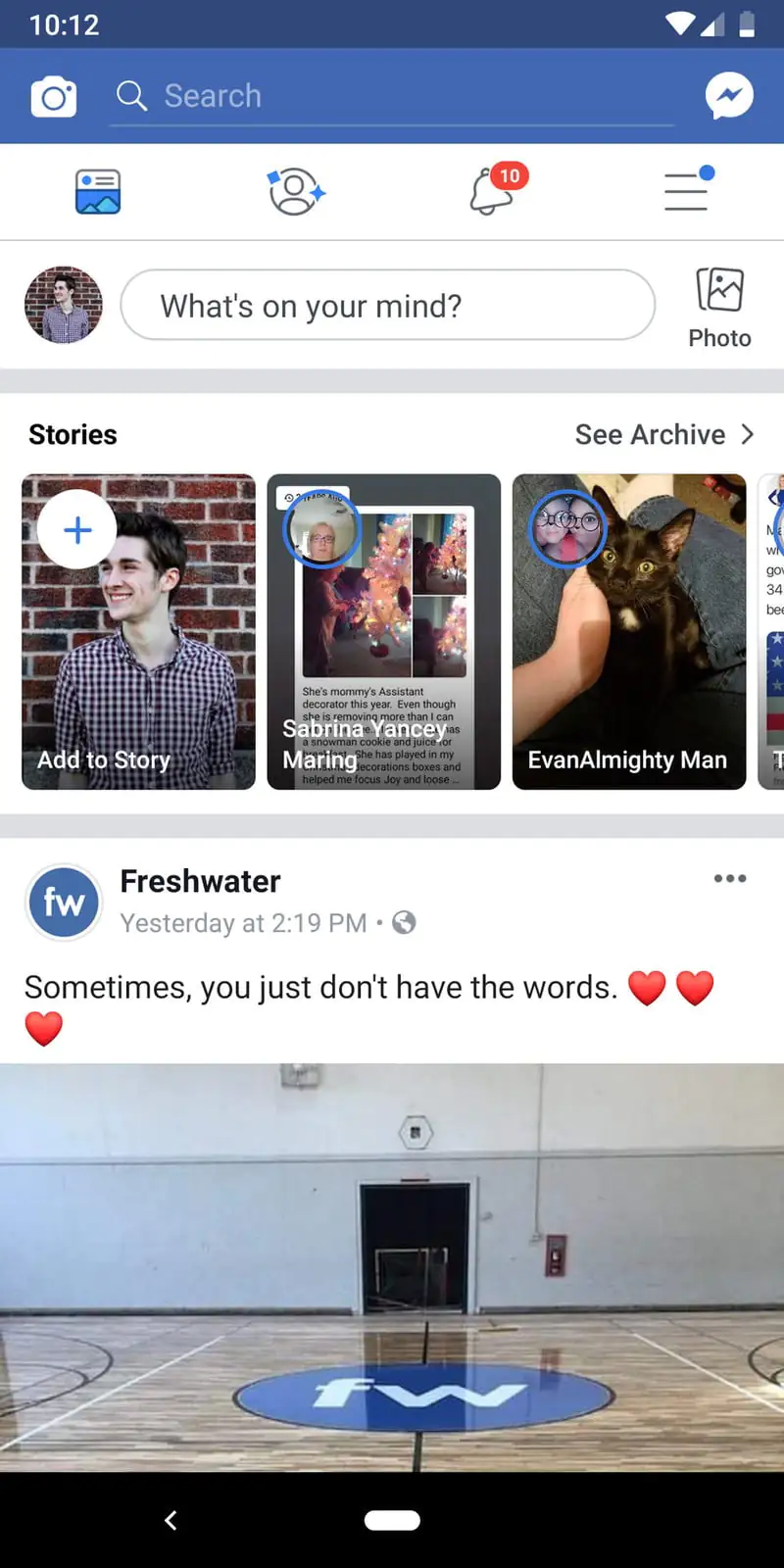View EvanAlmighty Man's story
Viewport: 784px width, 1568px height.
pos(628,632)
